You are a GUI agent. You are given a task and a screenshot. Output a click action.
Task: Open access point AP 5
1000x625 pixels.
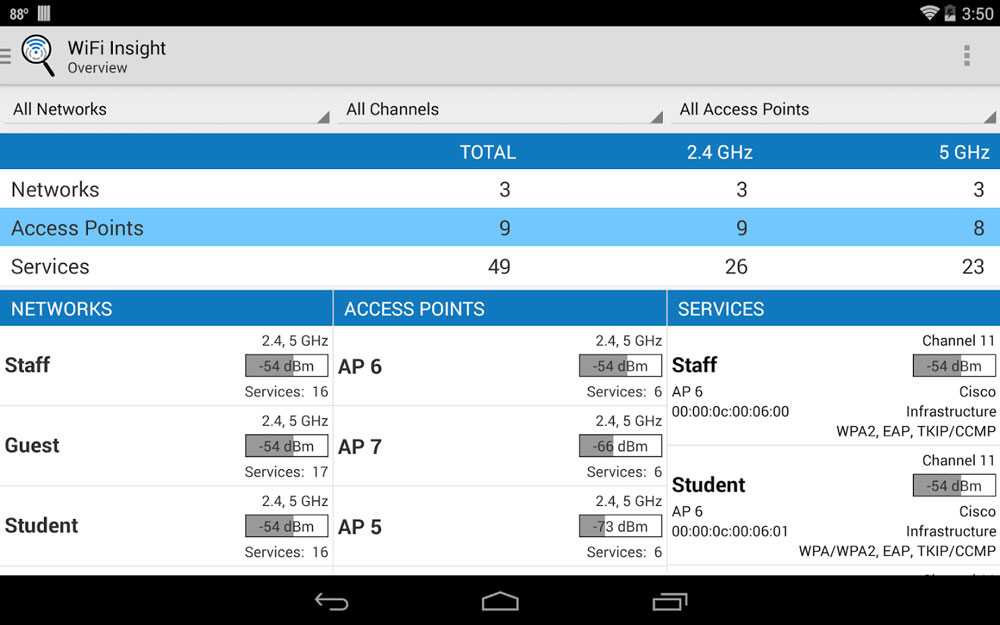click(499, 526)
